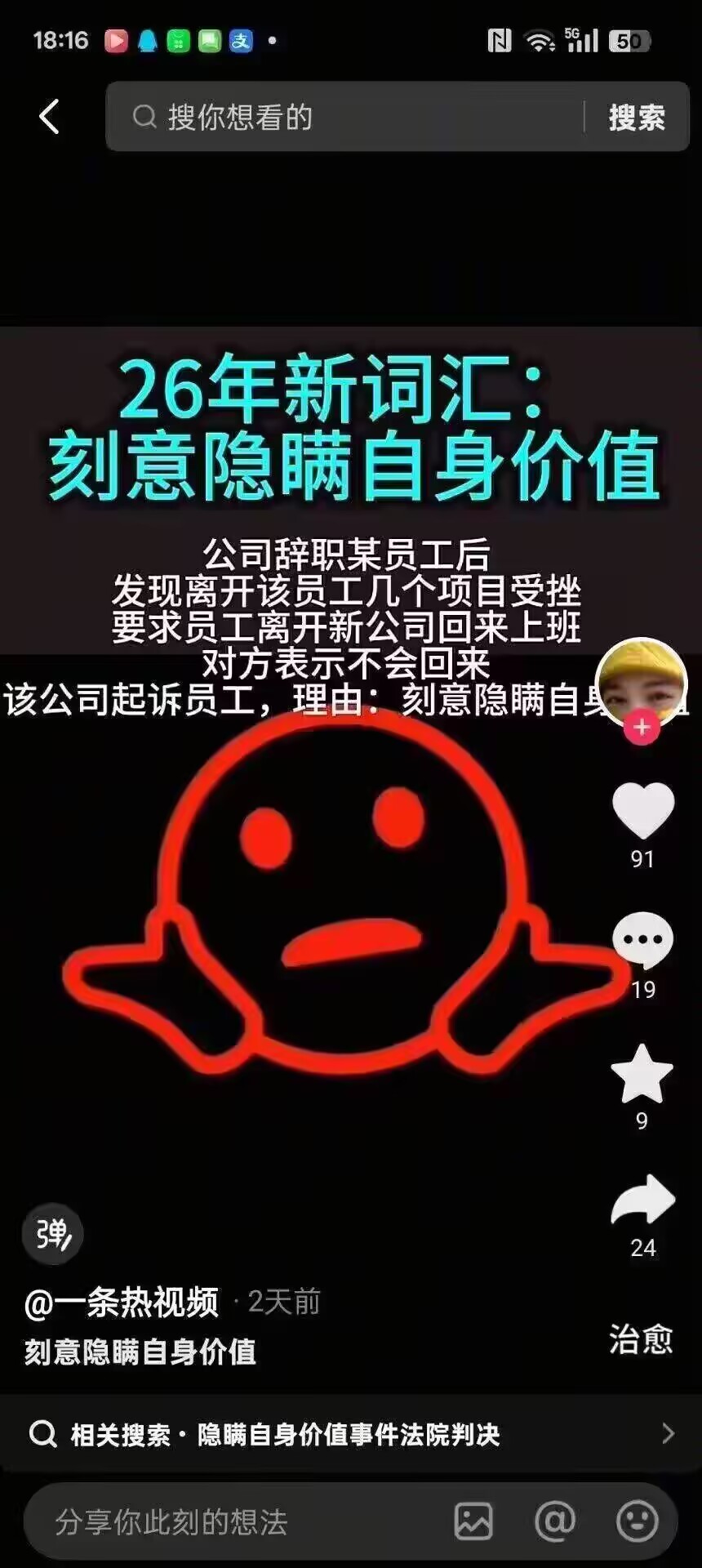Image resolution: width=702 pixels, height=1568 pixels.
Task: Like this video with the heart icon
Action: point(642,810)
